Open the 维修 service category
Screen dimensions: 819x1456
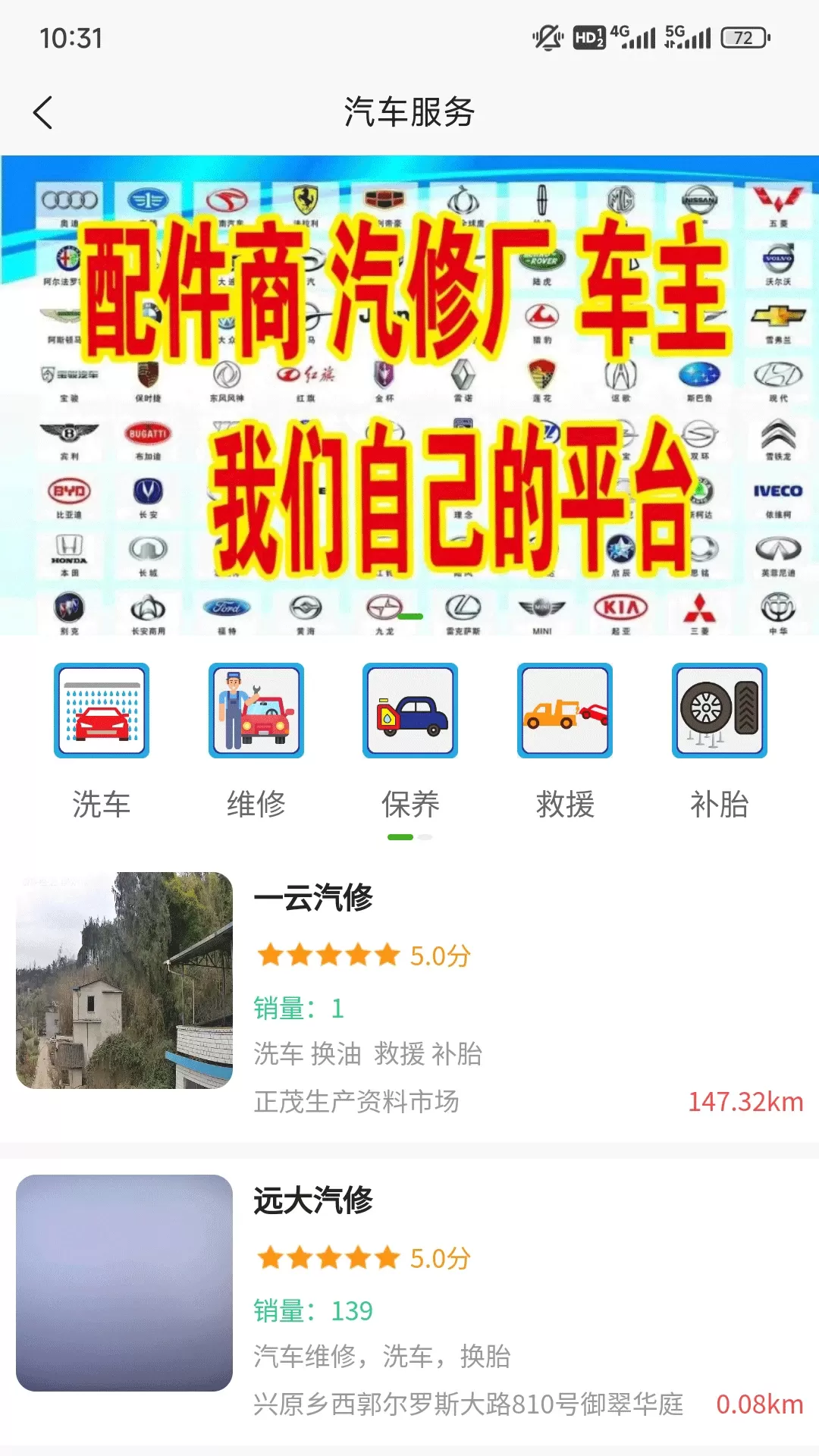coord(256,739)
